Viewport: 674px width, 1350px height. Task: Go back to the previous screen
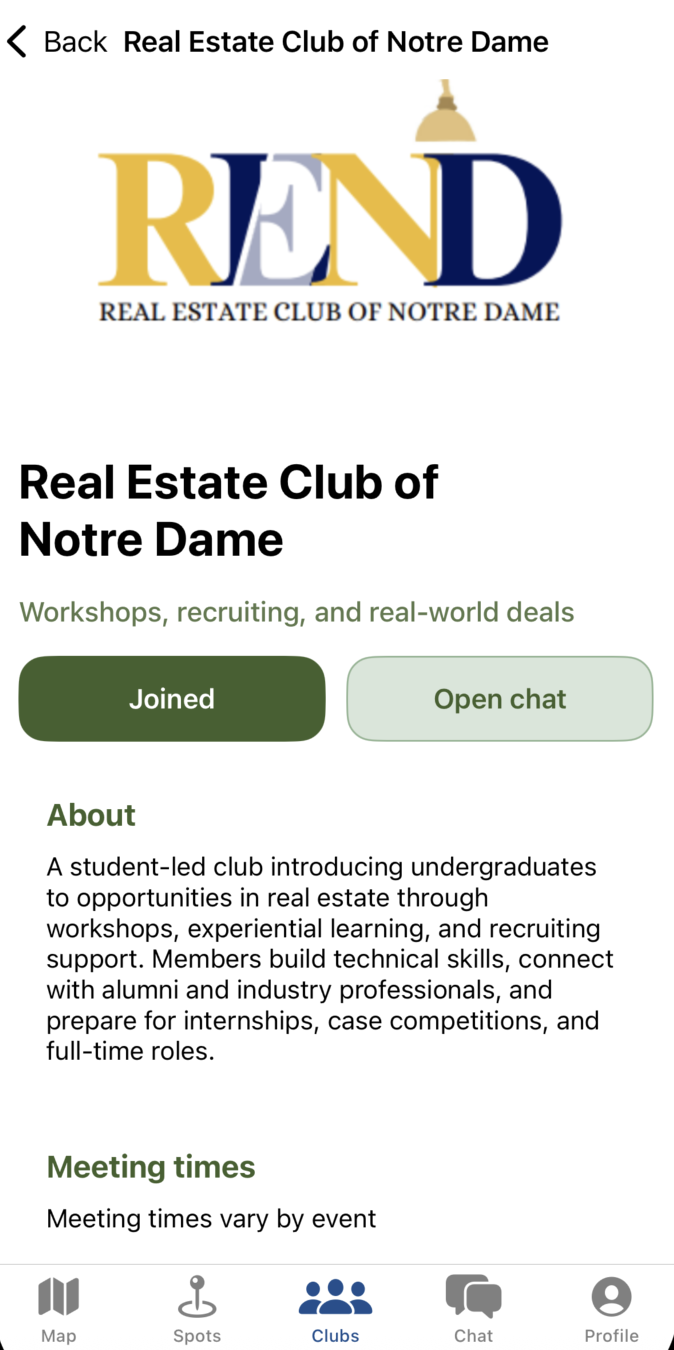(x=57, y=42)
